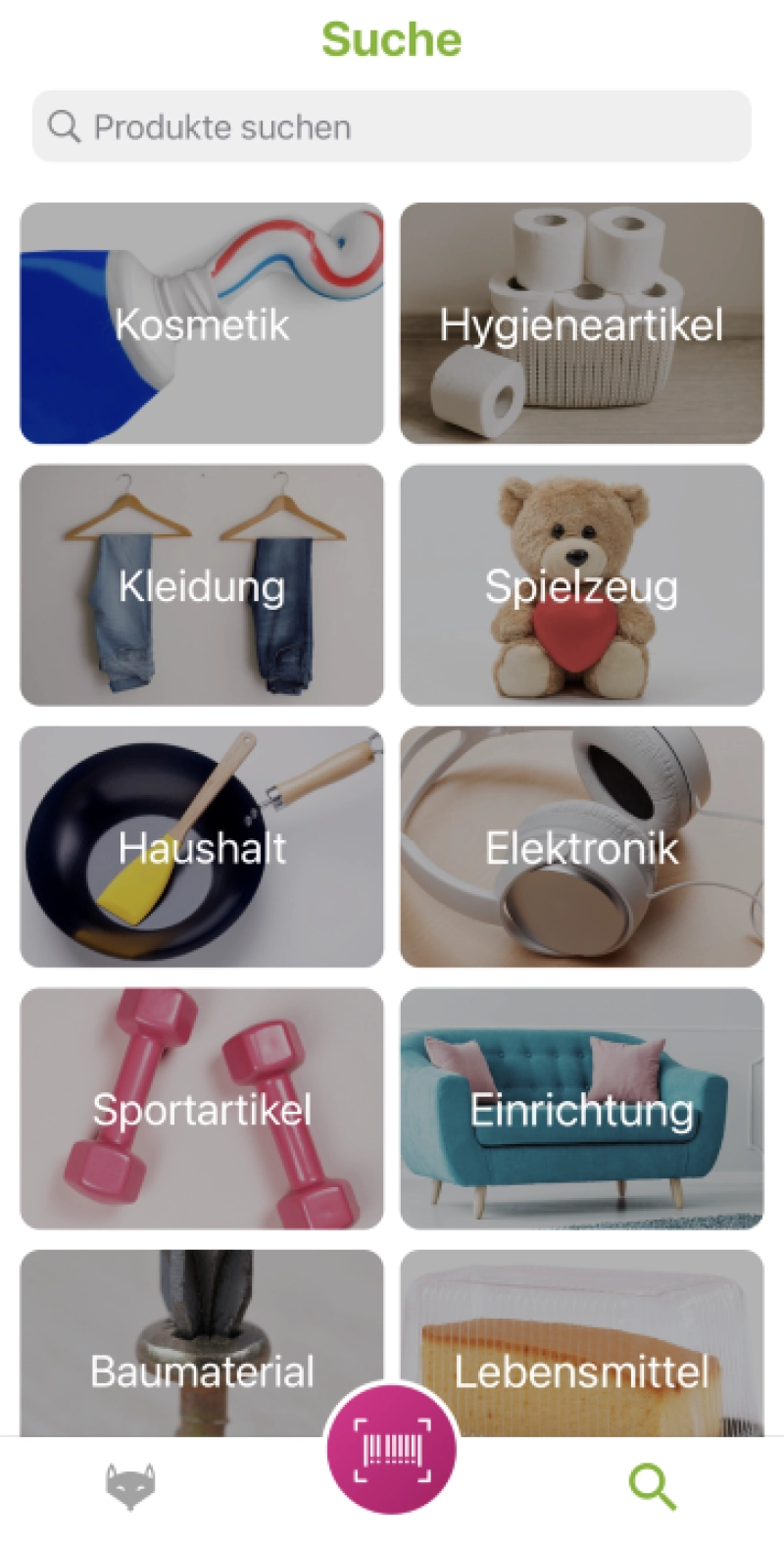The height and width of the screenshot is (1547, 784).
Task: View the Elektronik category
Action: tap(582, 847)
